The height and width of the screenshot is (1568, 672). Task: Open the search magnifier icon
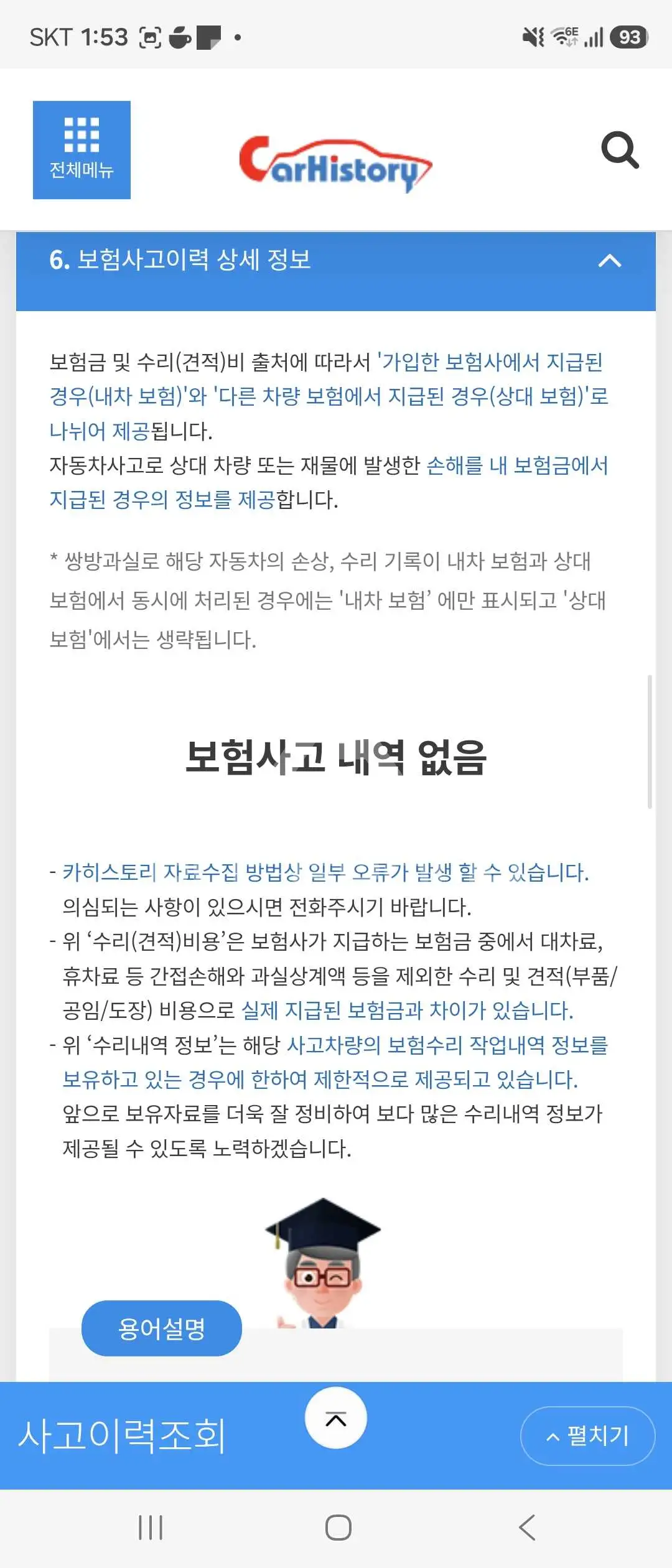coord(620,150)
